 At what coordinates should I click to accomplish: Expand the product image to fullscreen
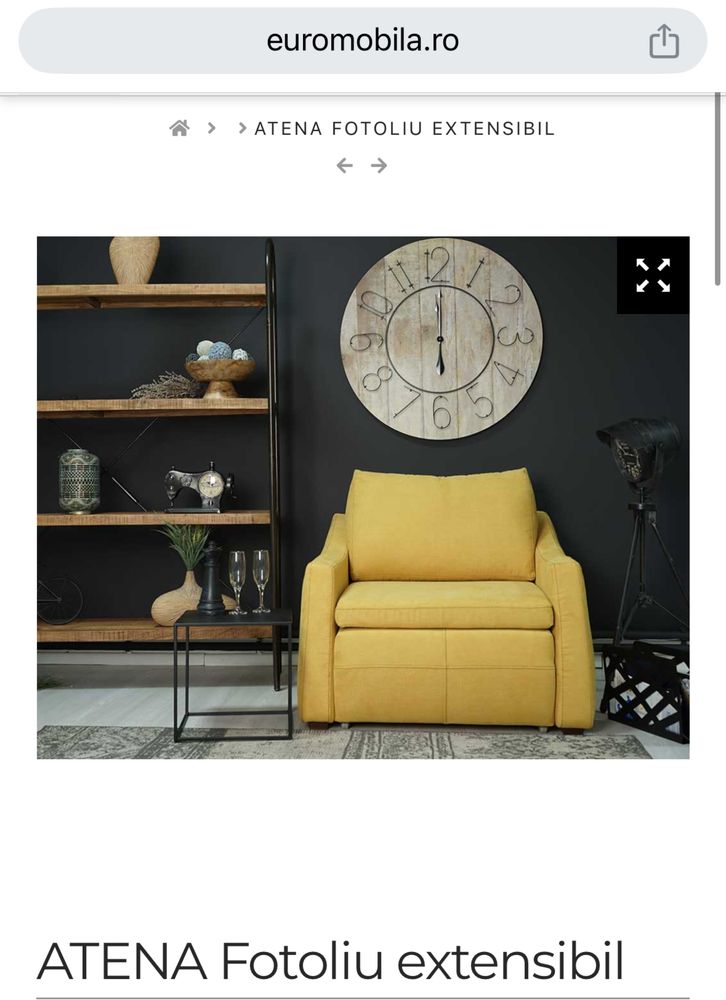coord(652,275)
